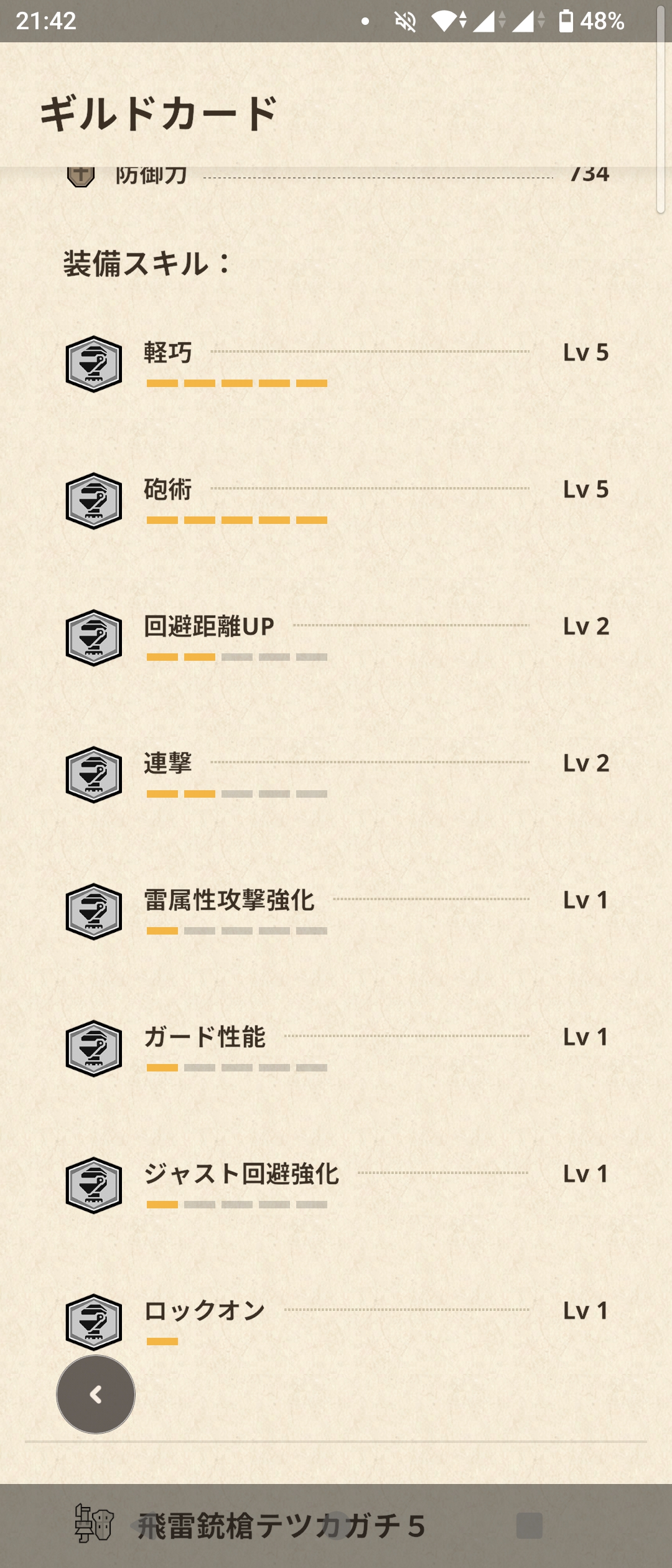
Task: Open recent apps with the square button
Action: coord(529,1526)
